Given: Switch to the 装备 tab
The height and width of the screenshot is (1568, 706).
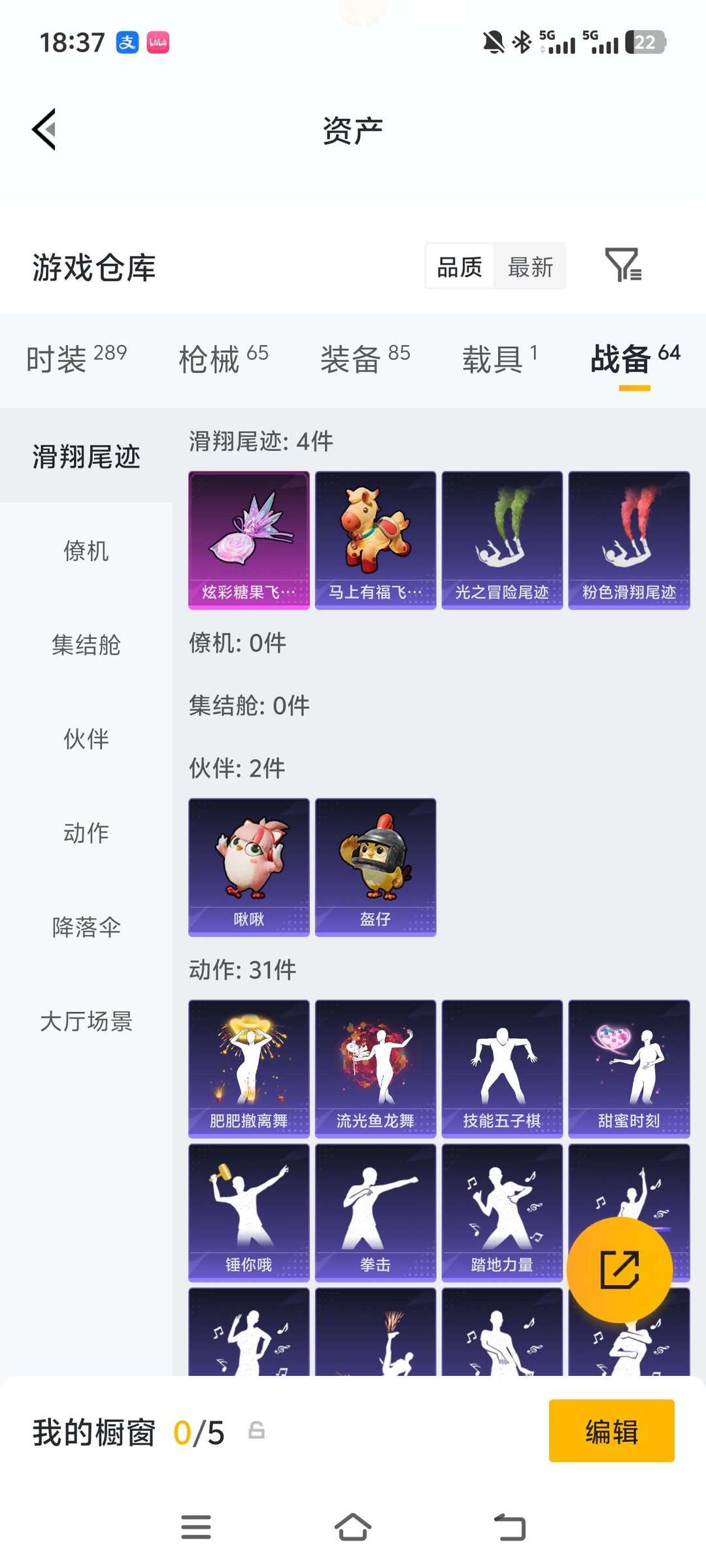Looking at the screenshot, I should coord(365,358).
